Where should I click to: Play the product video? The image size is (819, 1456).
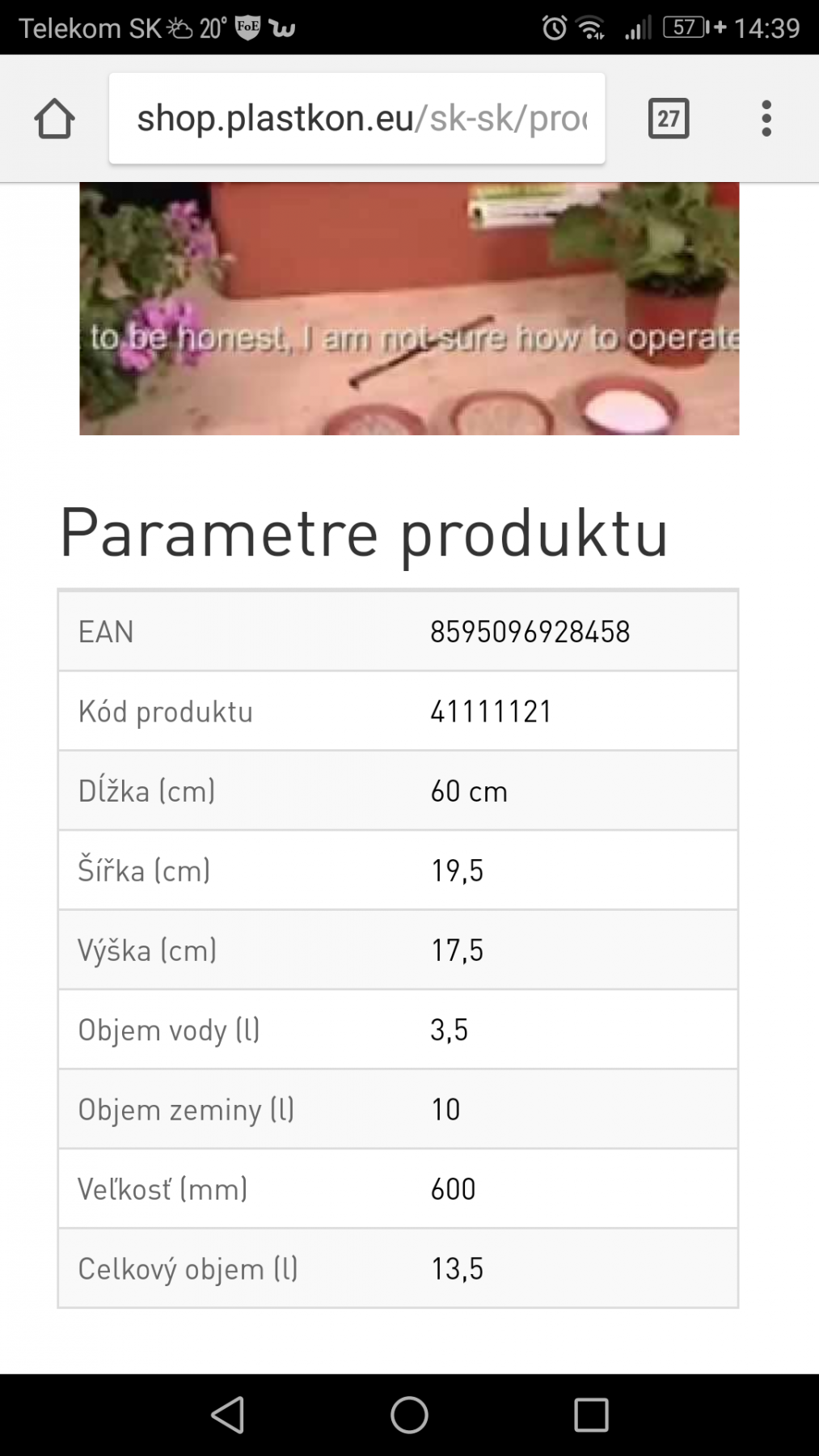pyautogui.click(x=409, y=309)
